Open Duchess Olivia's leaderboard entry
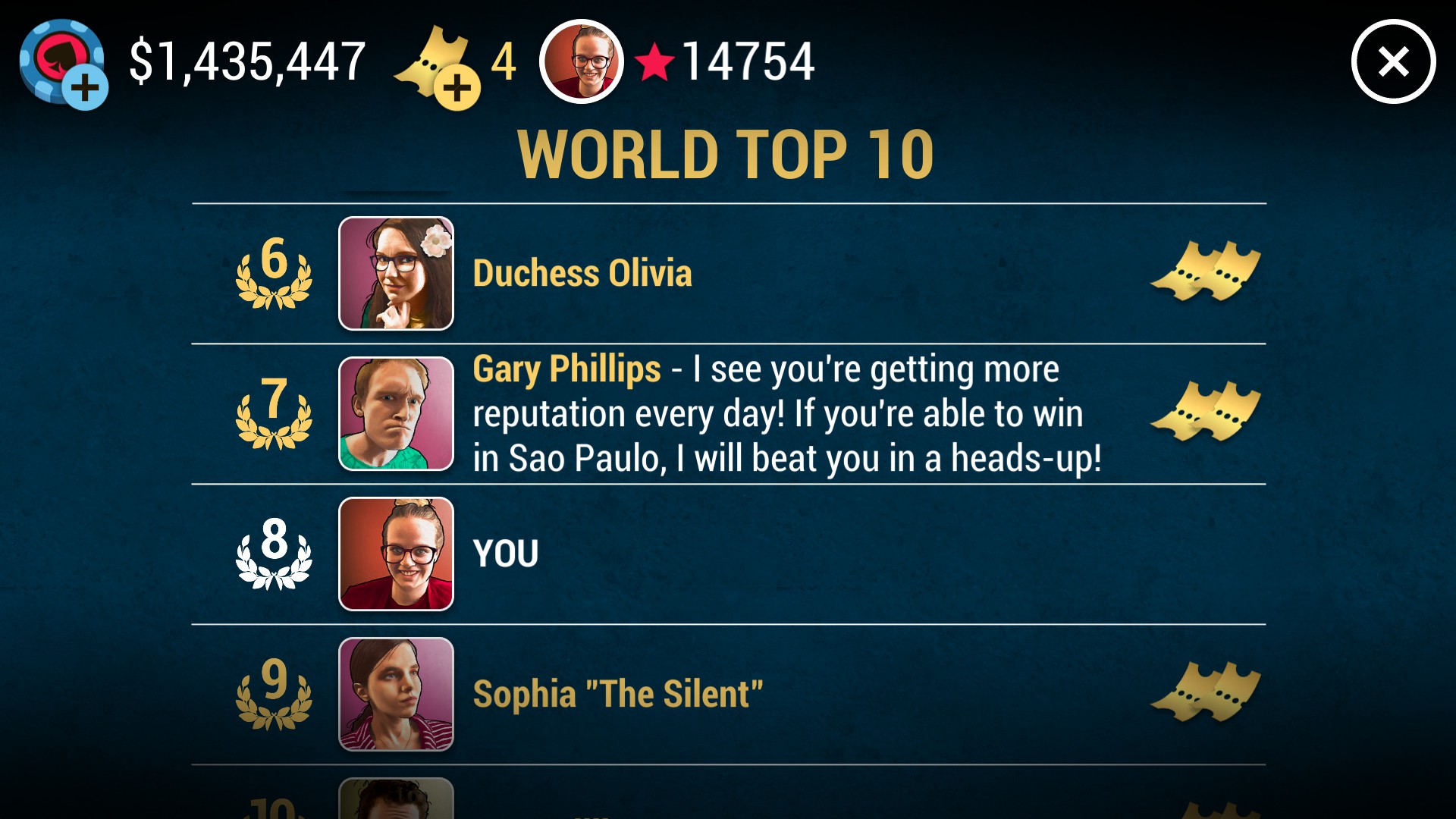Screen dimensions: 1456x819 [x=581, y=274]
